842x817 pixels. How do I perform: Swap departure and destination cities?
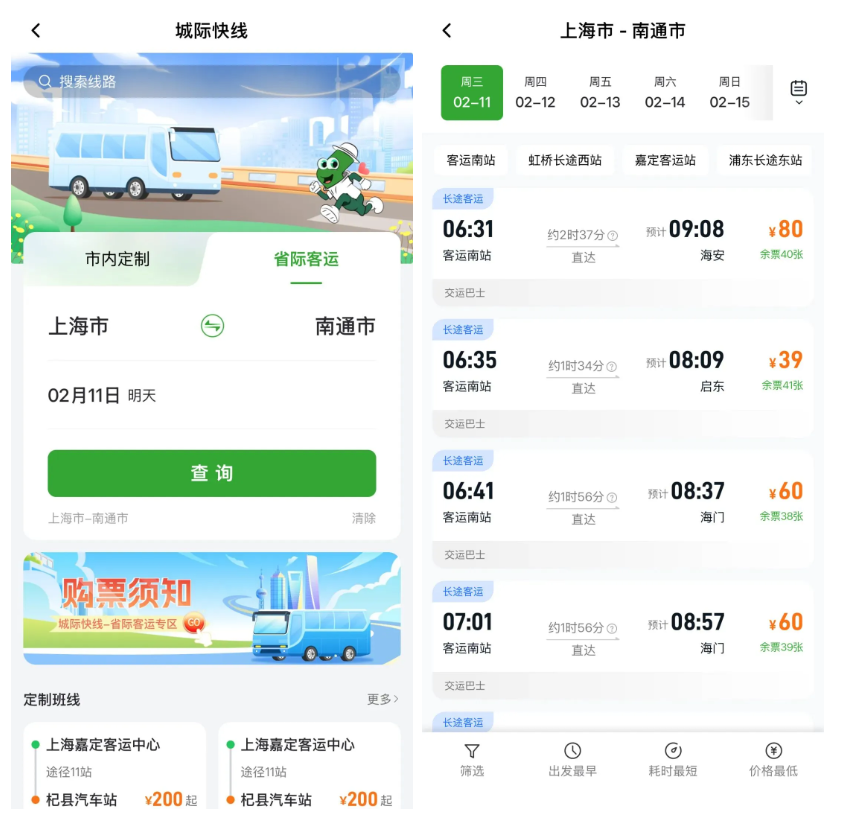click(x=212, y=326)
